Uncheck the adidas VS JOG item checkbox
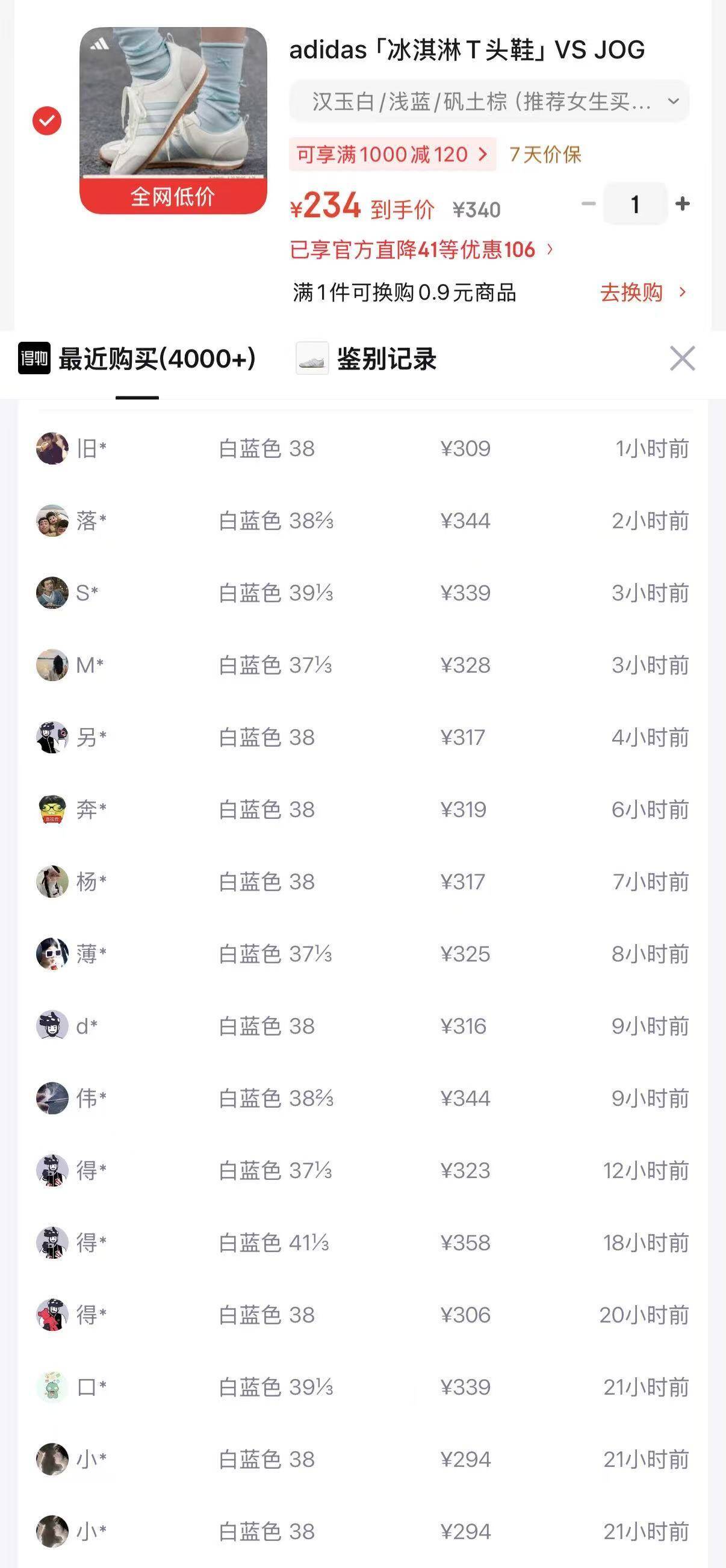The height and width of the screenshot is (1568, 726). coord(47,120)
